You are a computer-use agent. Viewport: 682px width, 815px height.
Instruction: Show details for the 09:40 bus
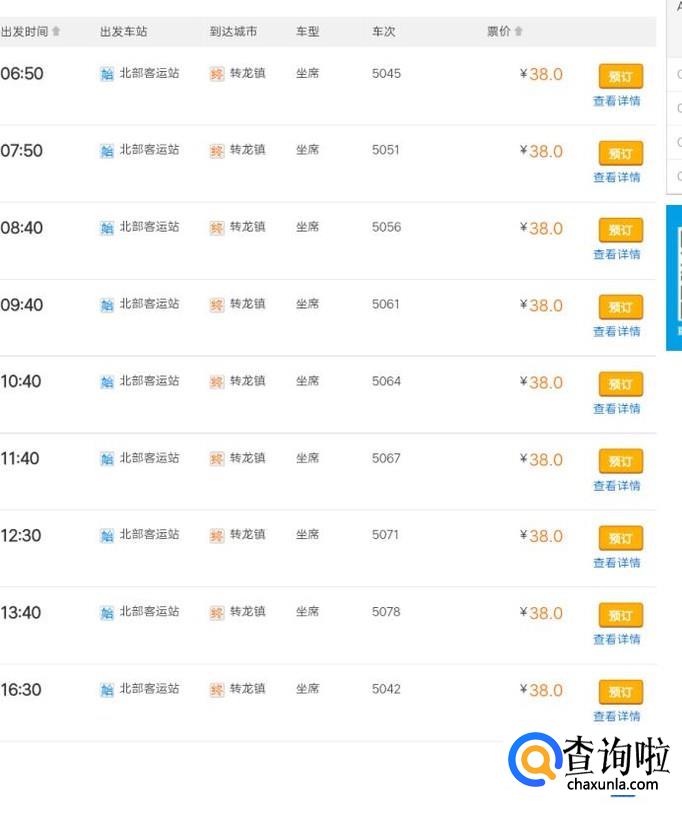(616, 332)
